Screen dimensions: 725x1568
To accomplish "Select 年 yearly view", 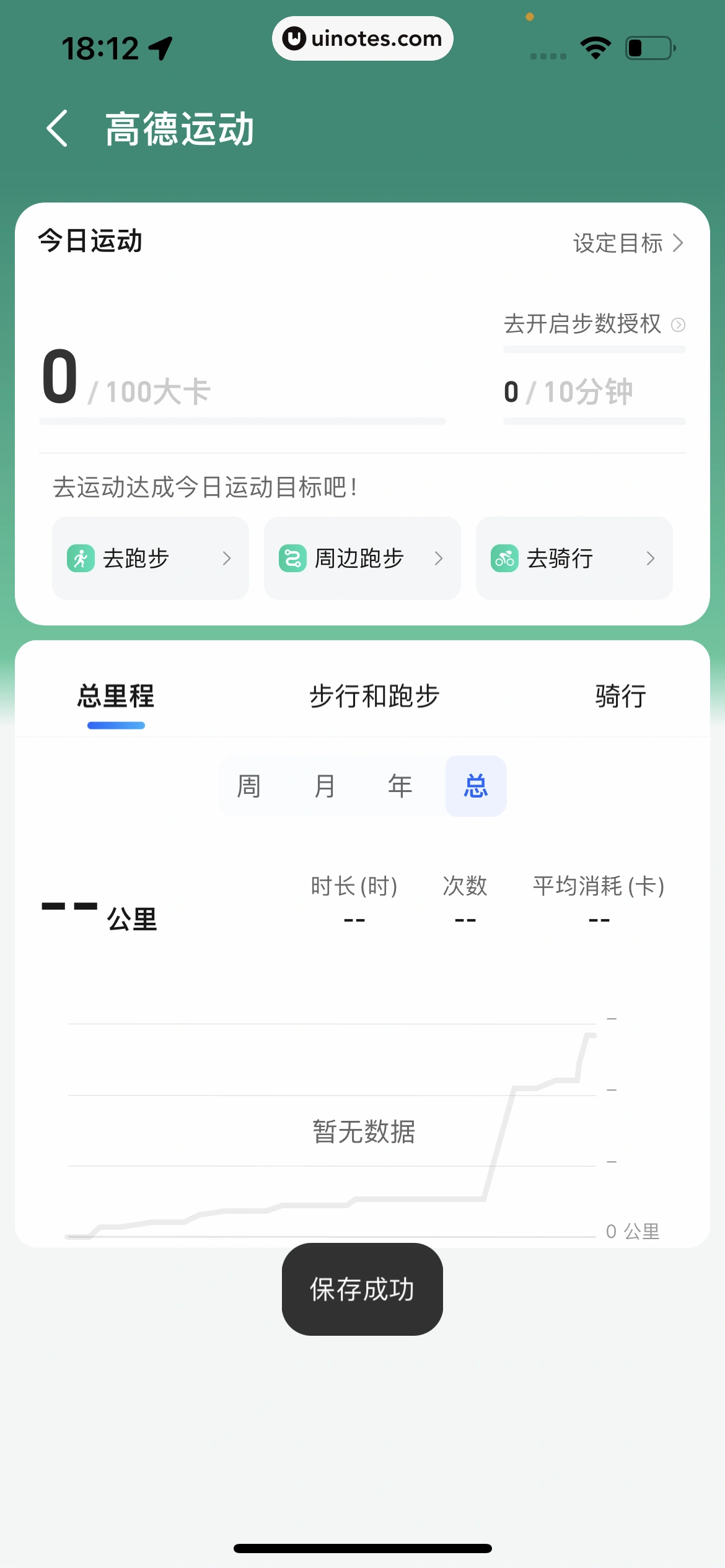I will (x=400, y=786).
